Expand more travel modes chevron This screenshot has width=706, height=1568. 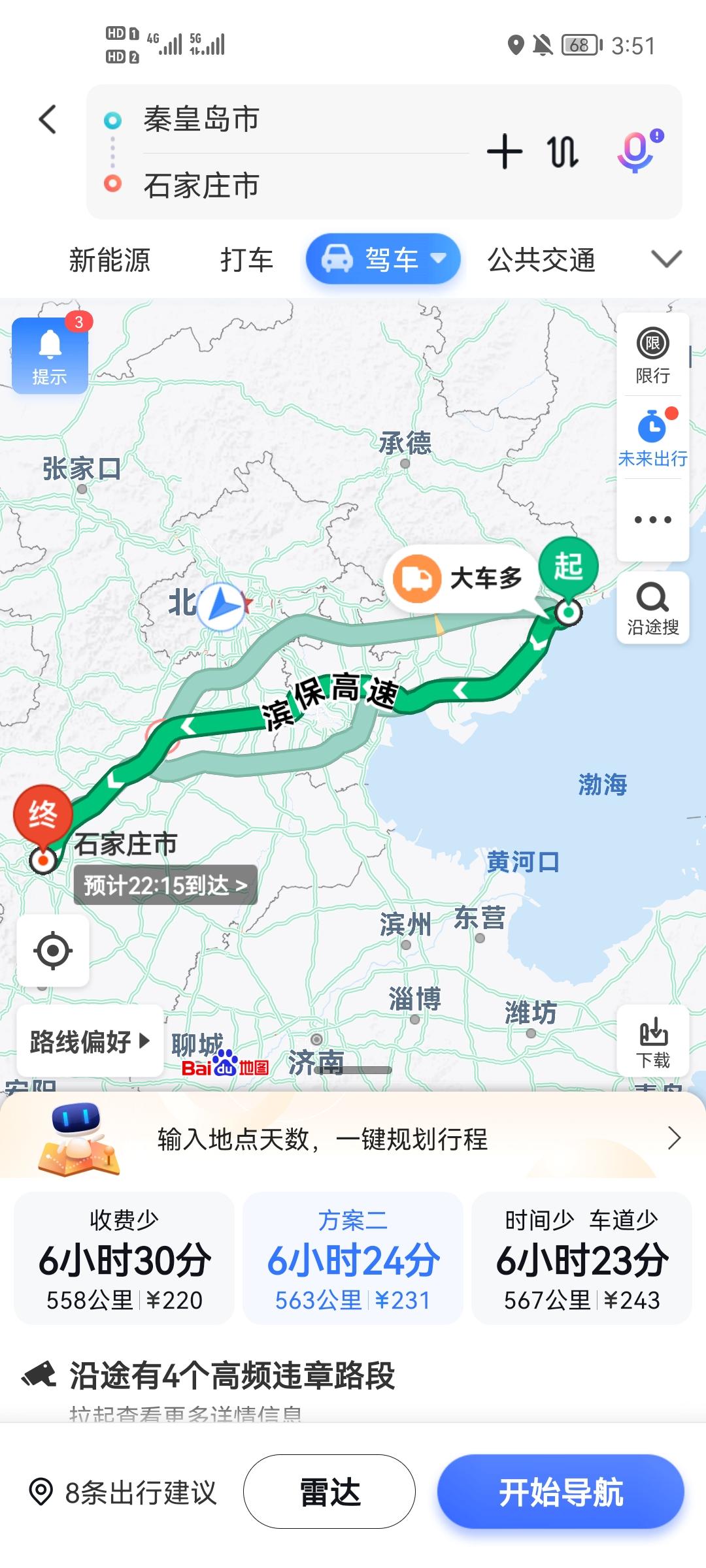point(666,259)
